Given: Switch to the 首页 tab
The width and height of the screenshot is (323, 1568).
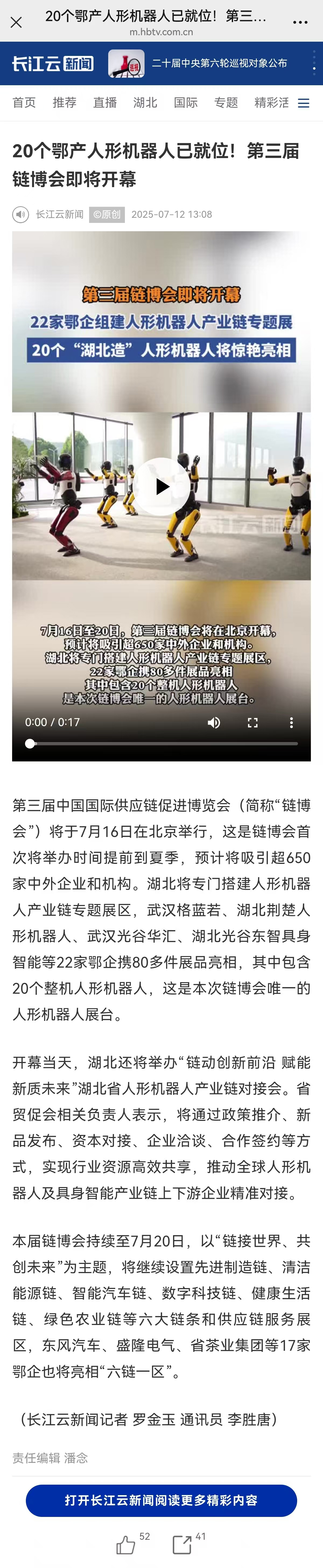Looking at the screenshot, I should point(24,103).
